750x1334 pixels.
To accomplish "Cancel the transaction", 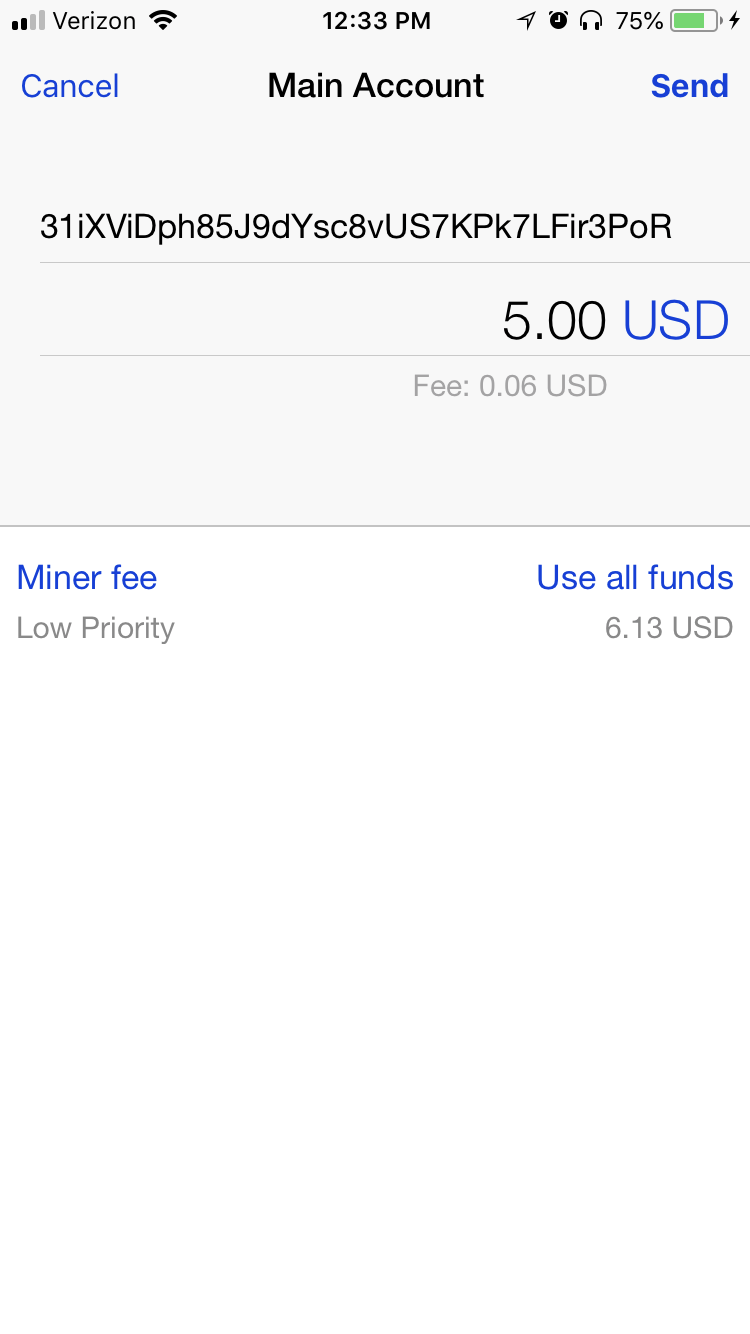I will click(x=70, y=86).
